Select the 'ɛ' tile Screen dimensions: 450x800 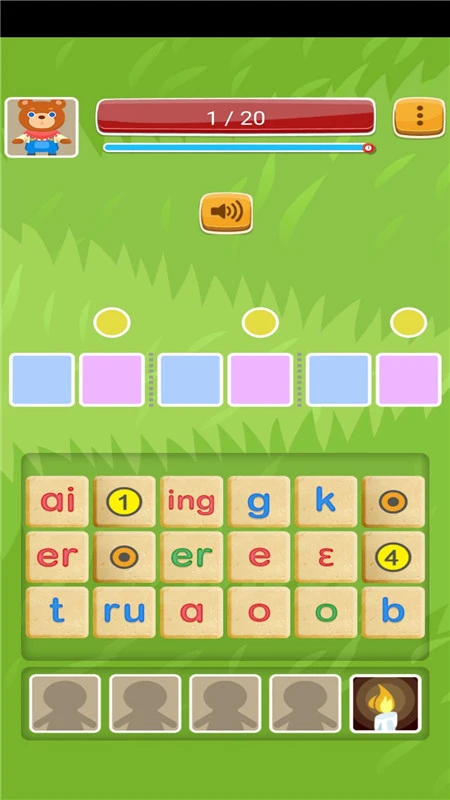pos(326,557)
